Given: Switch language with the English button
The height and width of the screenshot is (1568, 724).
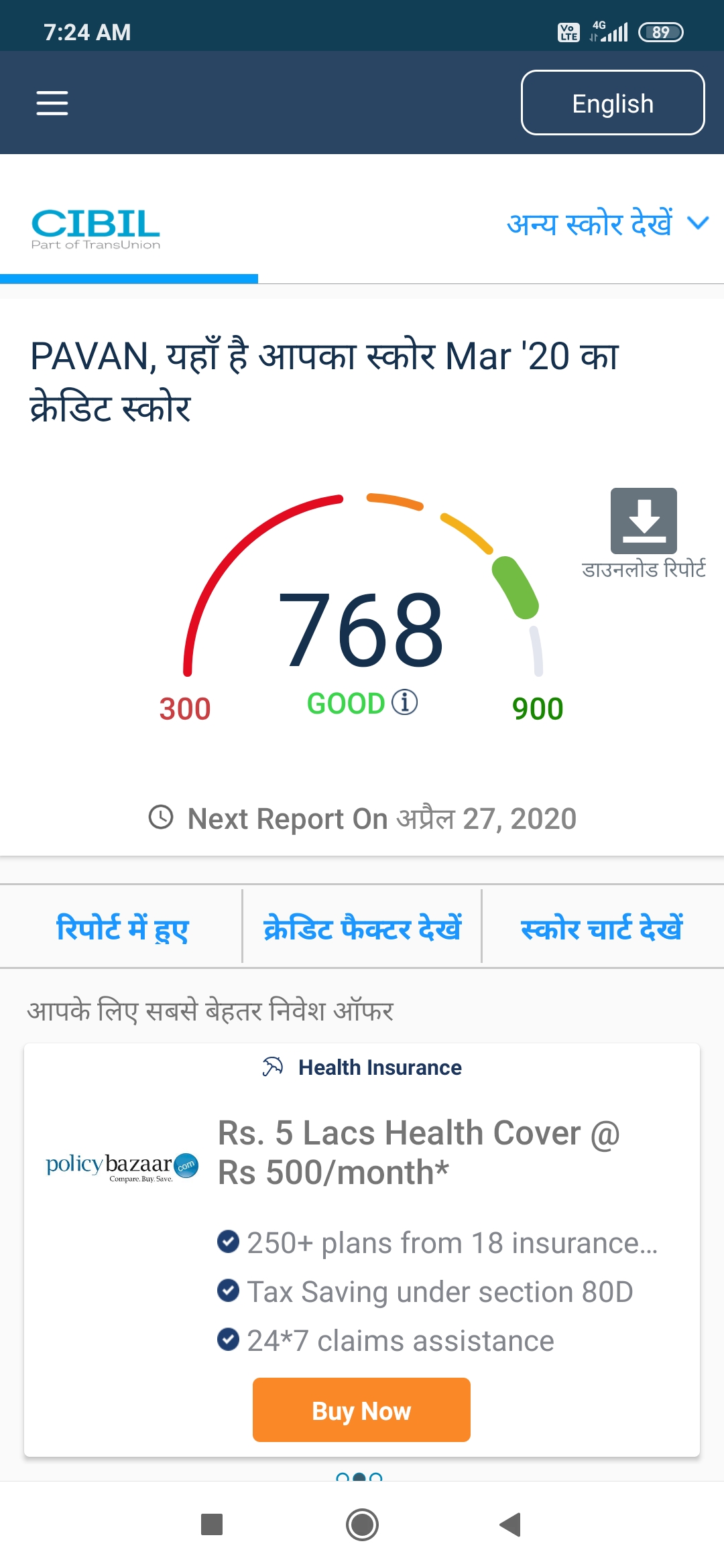Looking at the screenshot, I should [613, 103].
